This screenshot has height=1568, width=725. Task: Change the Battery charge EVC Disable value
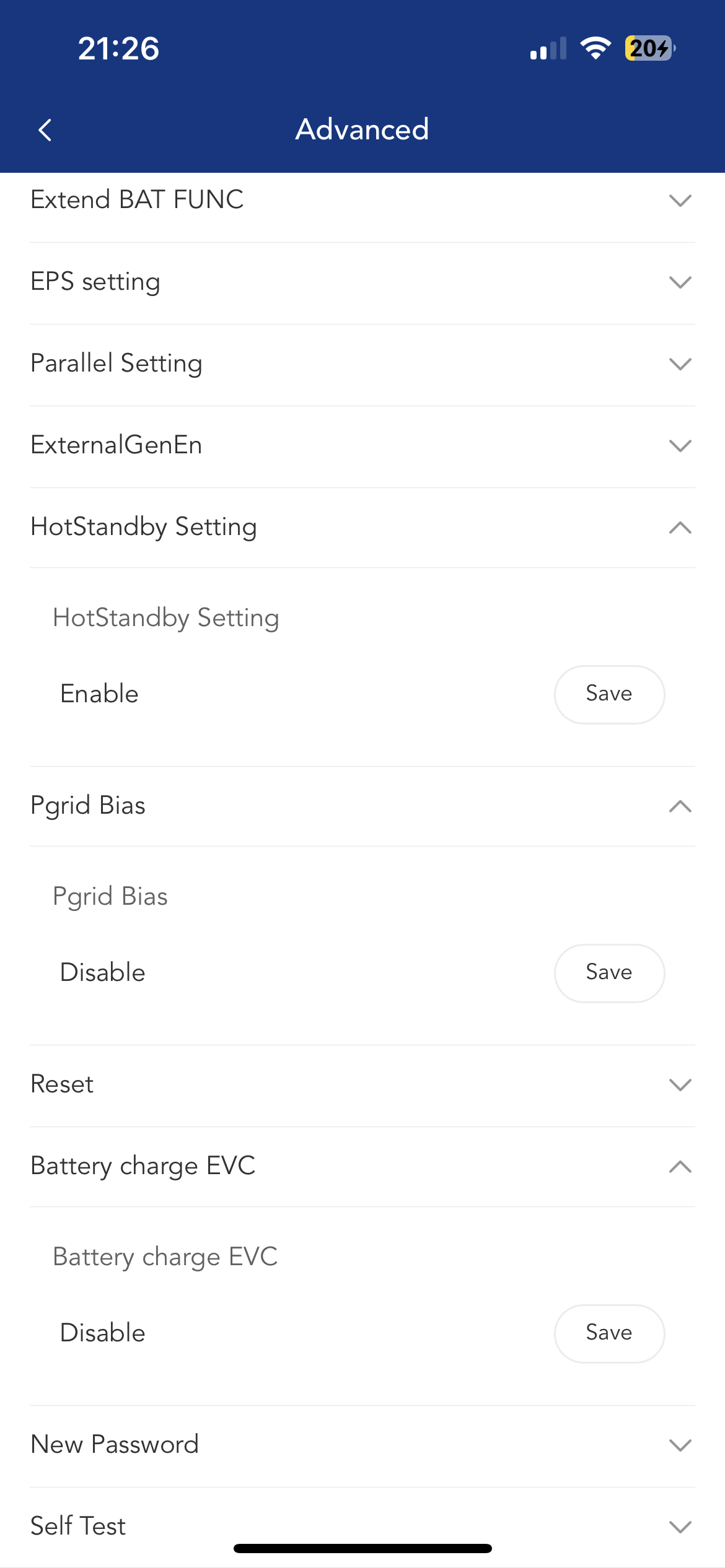[103, 1333]
